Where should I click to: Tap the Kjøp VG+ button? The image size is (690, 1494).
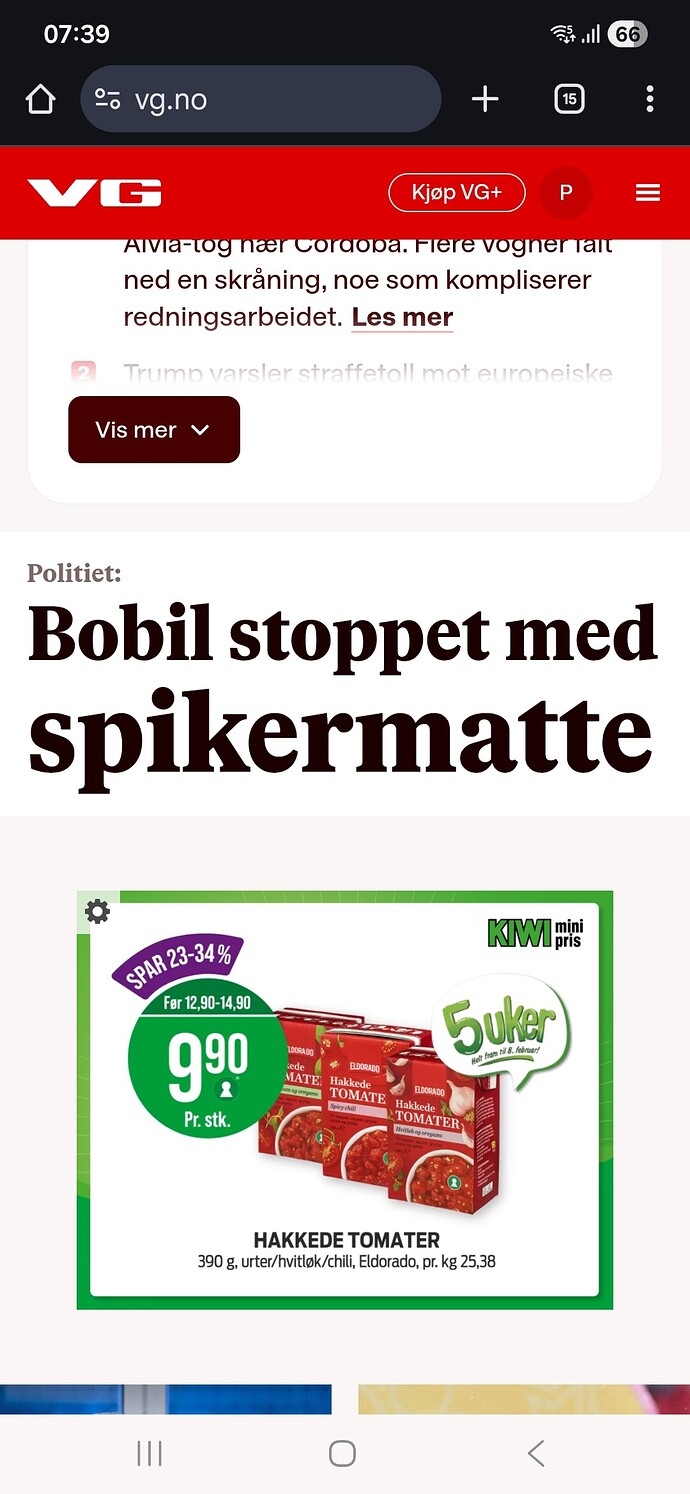point(456,192)
